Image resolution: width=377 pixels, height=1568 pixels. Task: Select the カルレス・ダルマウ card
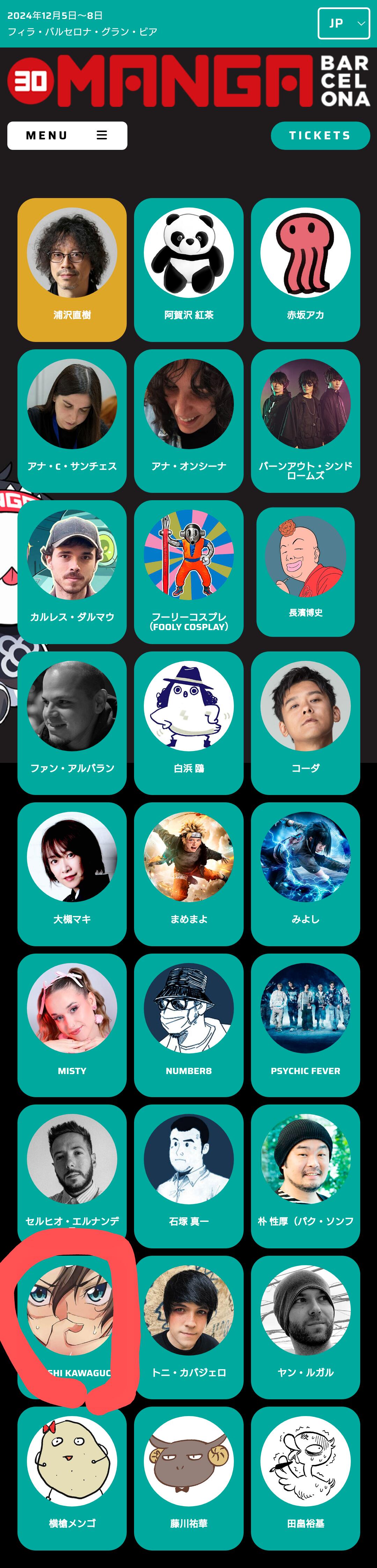(x=72, y=571)
